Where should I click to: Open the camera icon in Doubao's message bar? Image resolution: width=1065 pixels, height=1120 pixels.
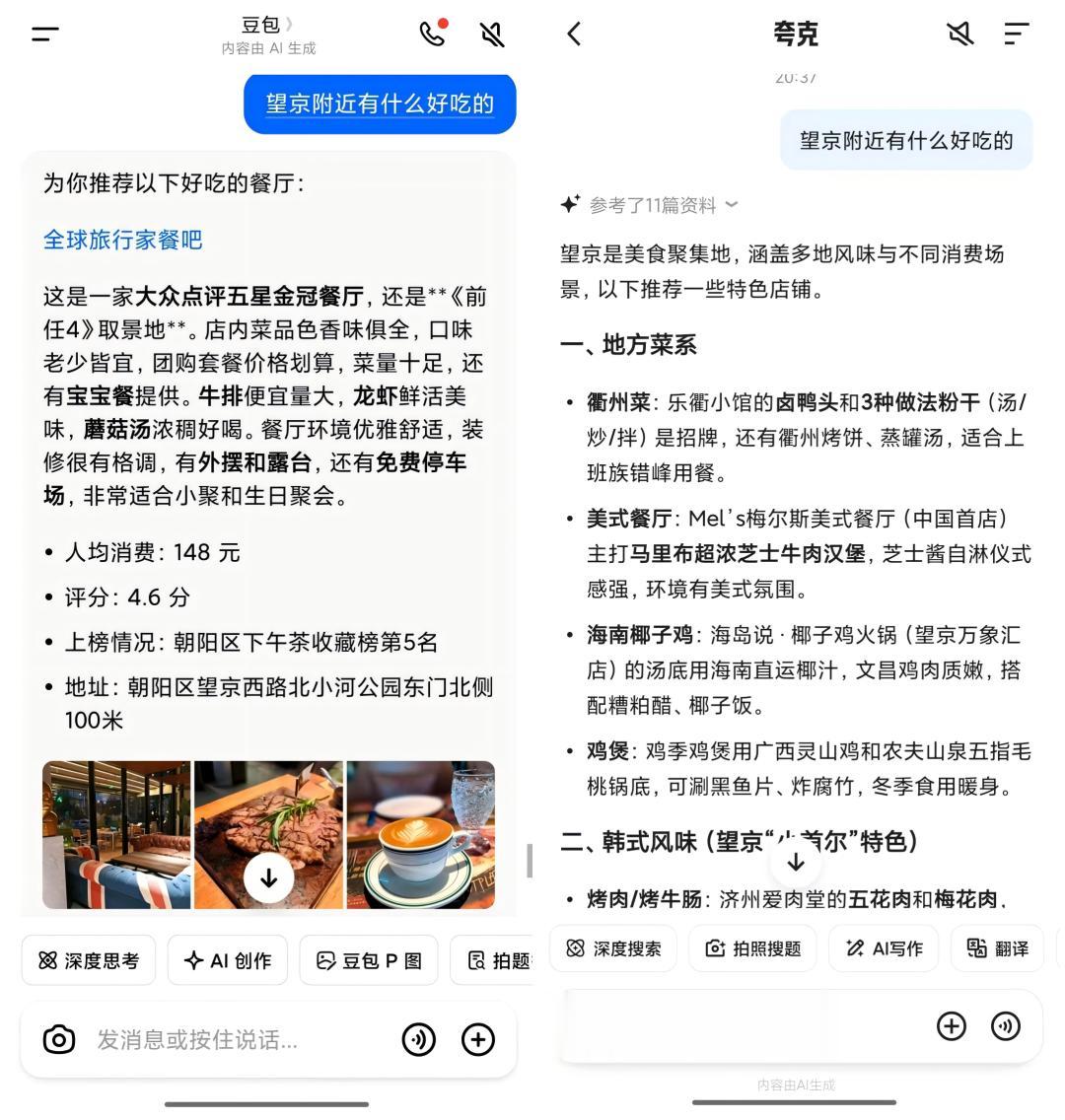[59, 1039]
